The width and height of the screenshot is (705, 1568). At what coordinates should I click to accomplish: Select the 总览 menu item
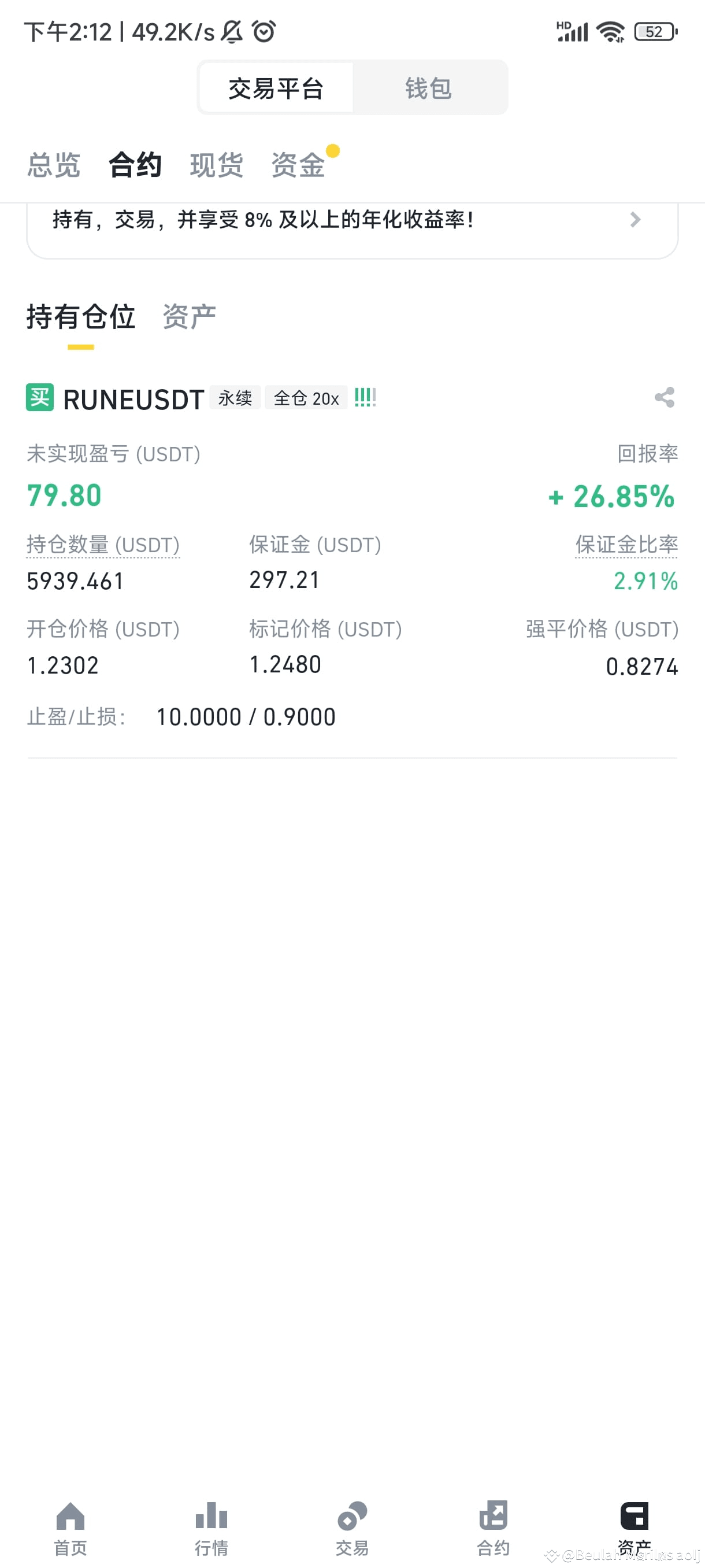coord(54,164)
